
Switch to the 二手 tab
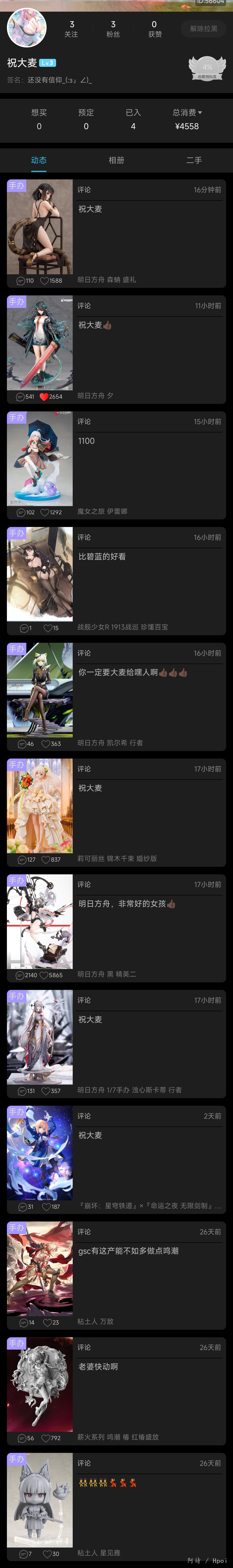pos(194,160)
